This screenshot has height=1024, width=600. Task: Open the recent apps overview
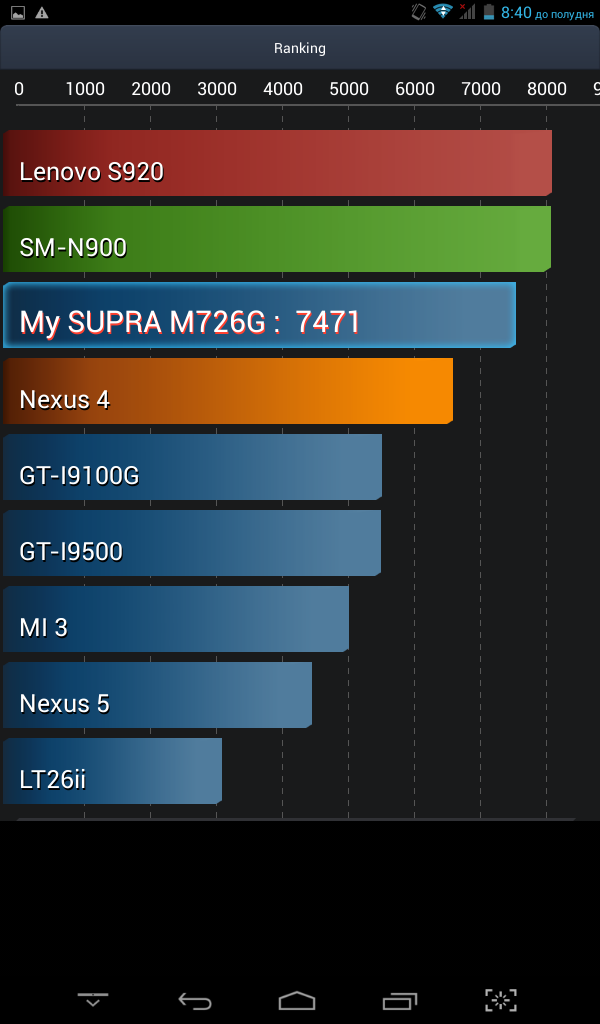pyautogui.click(x=400, y=999)
